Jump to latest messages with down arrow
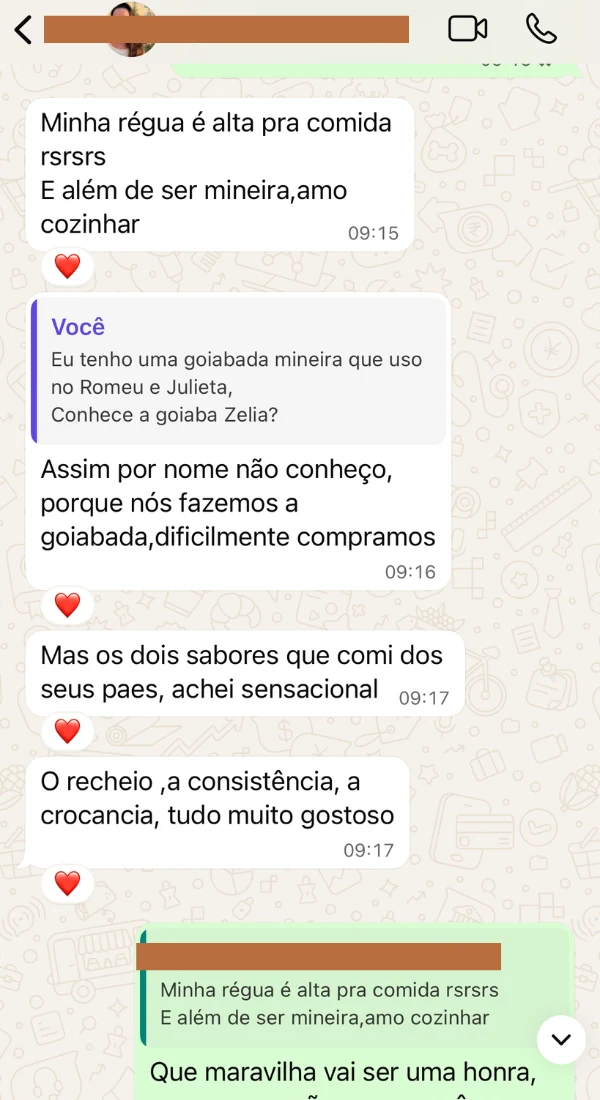600x1100 pixels. pyautogui.click(x=561, y=1040)
